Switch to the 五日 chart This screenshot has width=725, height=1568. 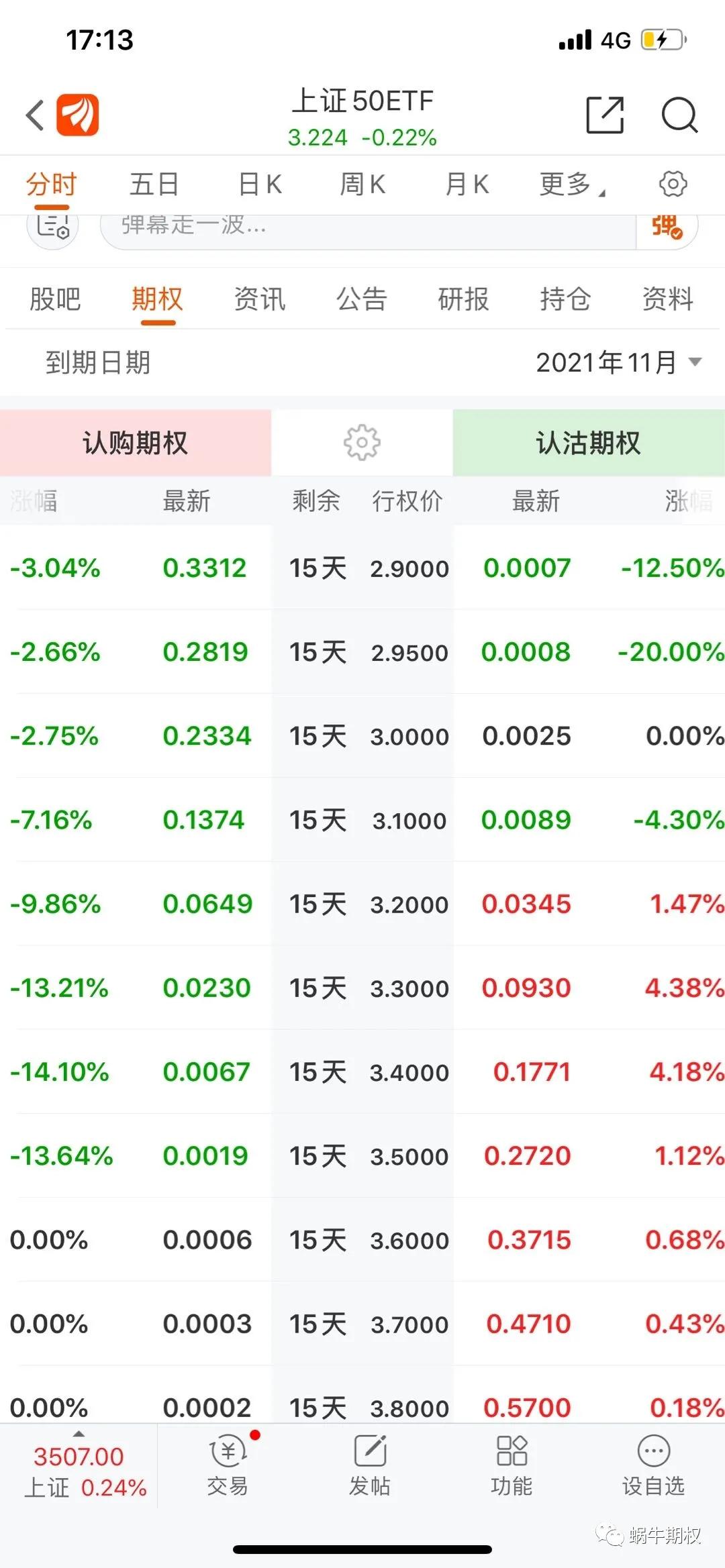154,184
